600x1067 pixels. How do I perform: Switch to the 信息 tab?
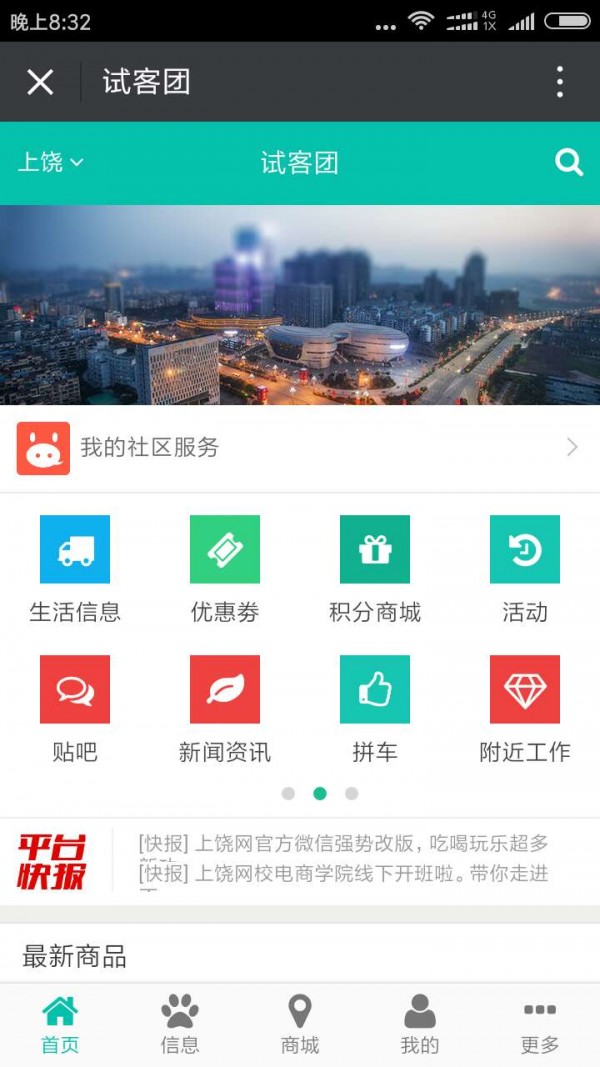(180, 1025)
